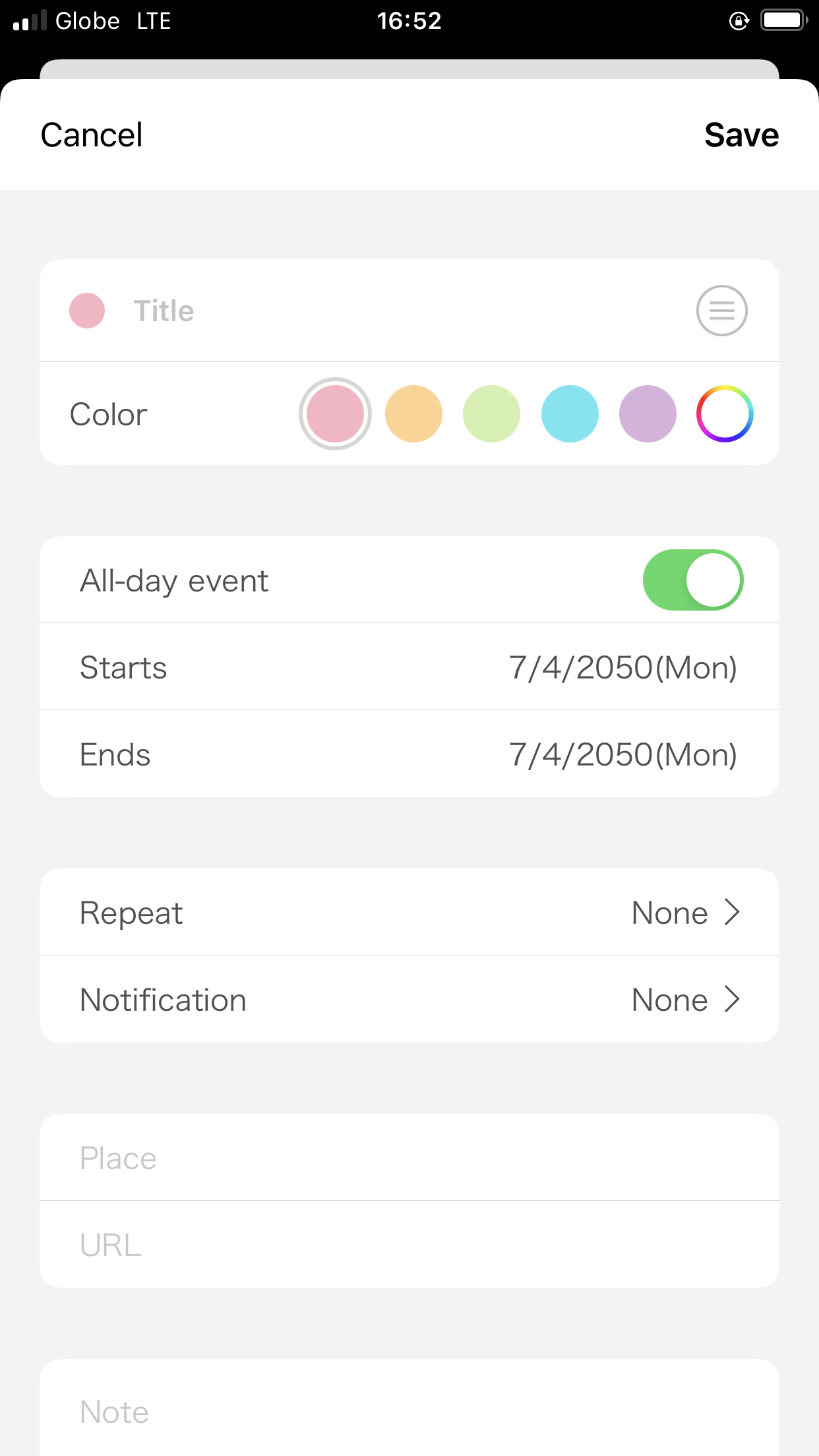This screenshot has width=819, height=1456.
Task: Pick the light green color swatch
Action: click(491, 414)
